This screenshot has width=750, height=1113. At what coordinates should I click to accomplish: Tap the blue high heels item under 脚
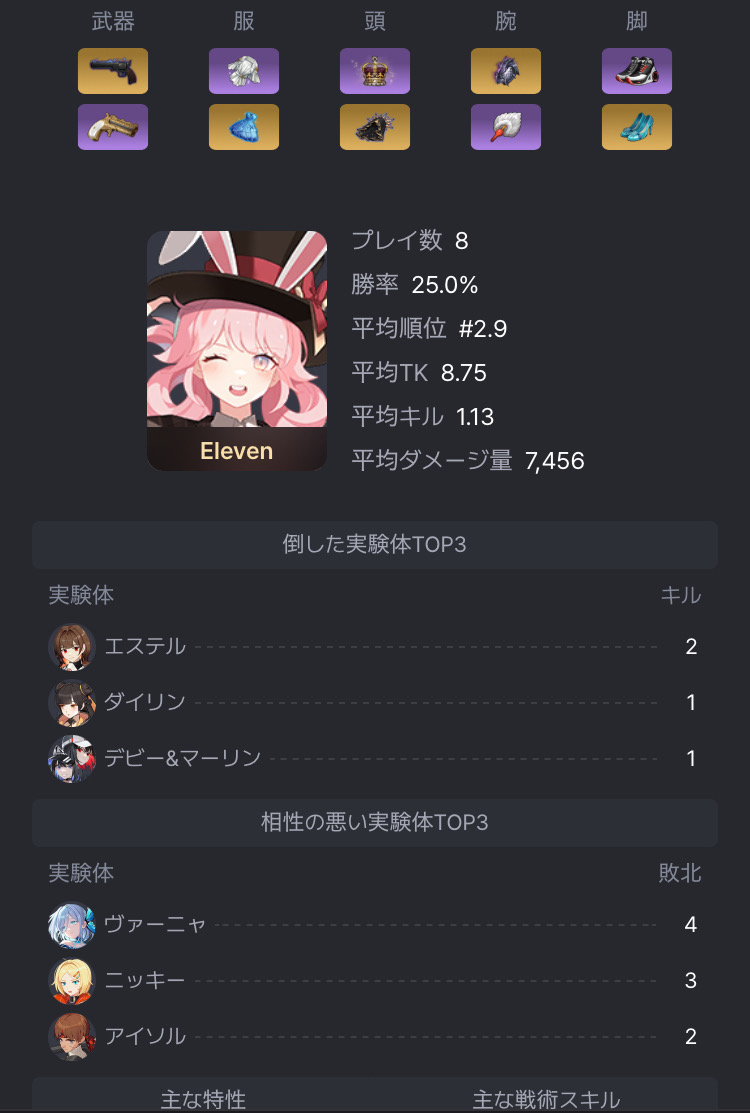click(x=637, y=127)
